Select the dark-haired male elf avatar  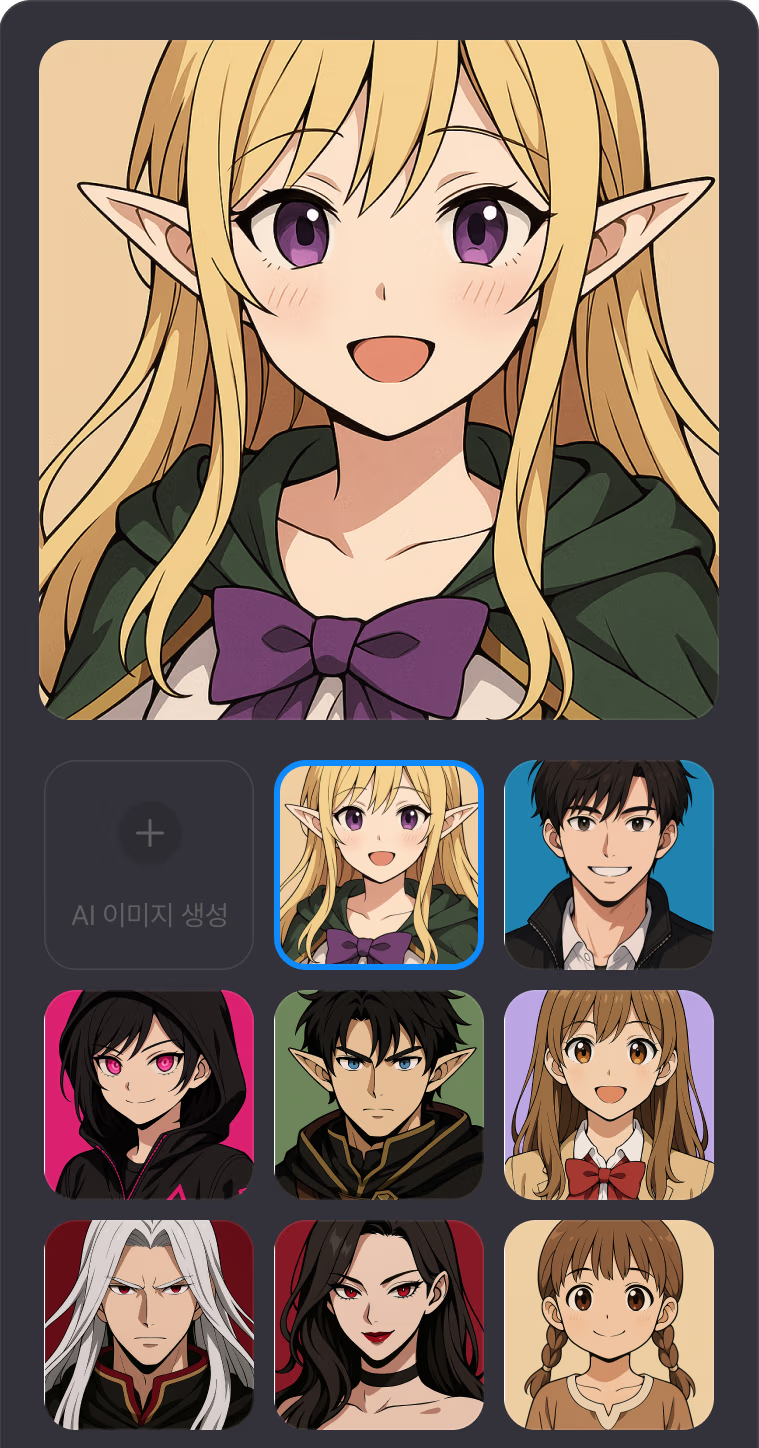(x=379, y=1094)
